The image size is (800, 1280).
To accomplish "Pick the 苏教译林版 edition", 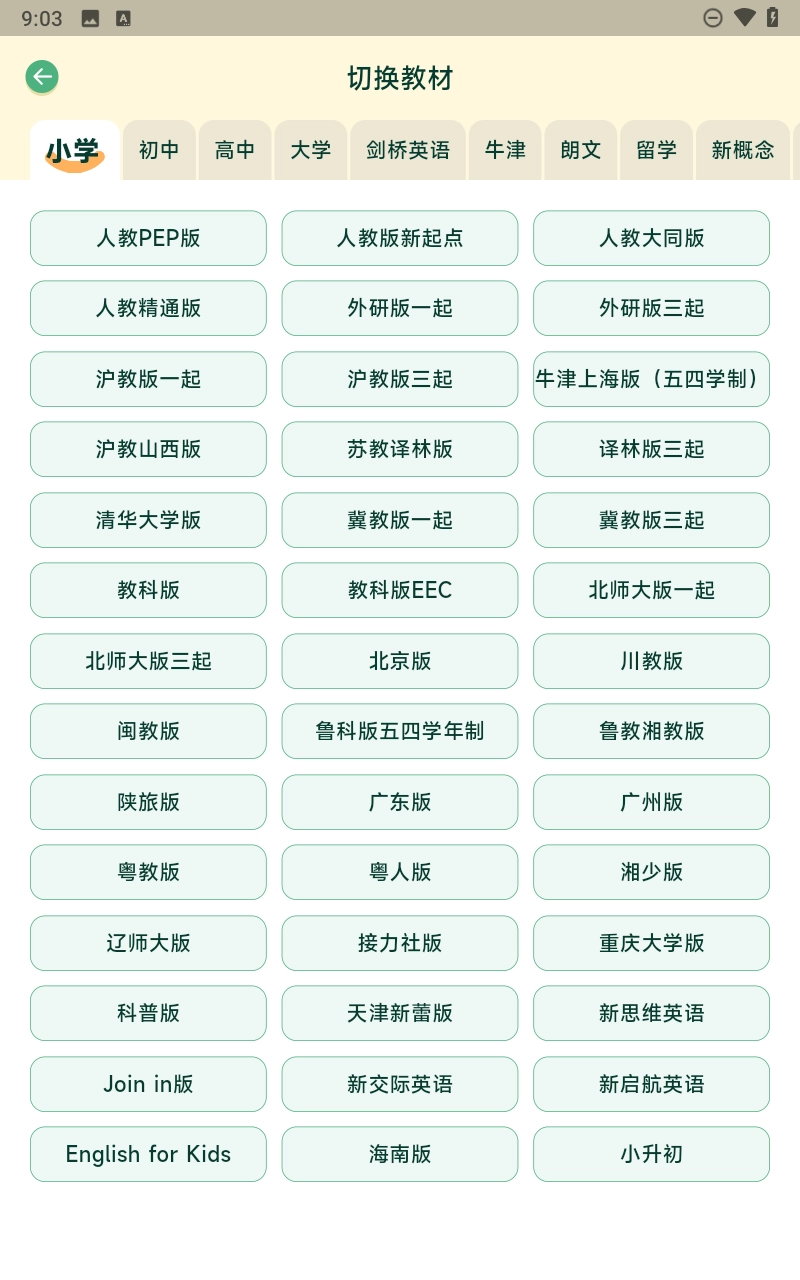I will tap(400, 449).
